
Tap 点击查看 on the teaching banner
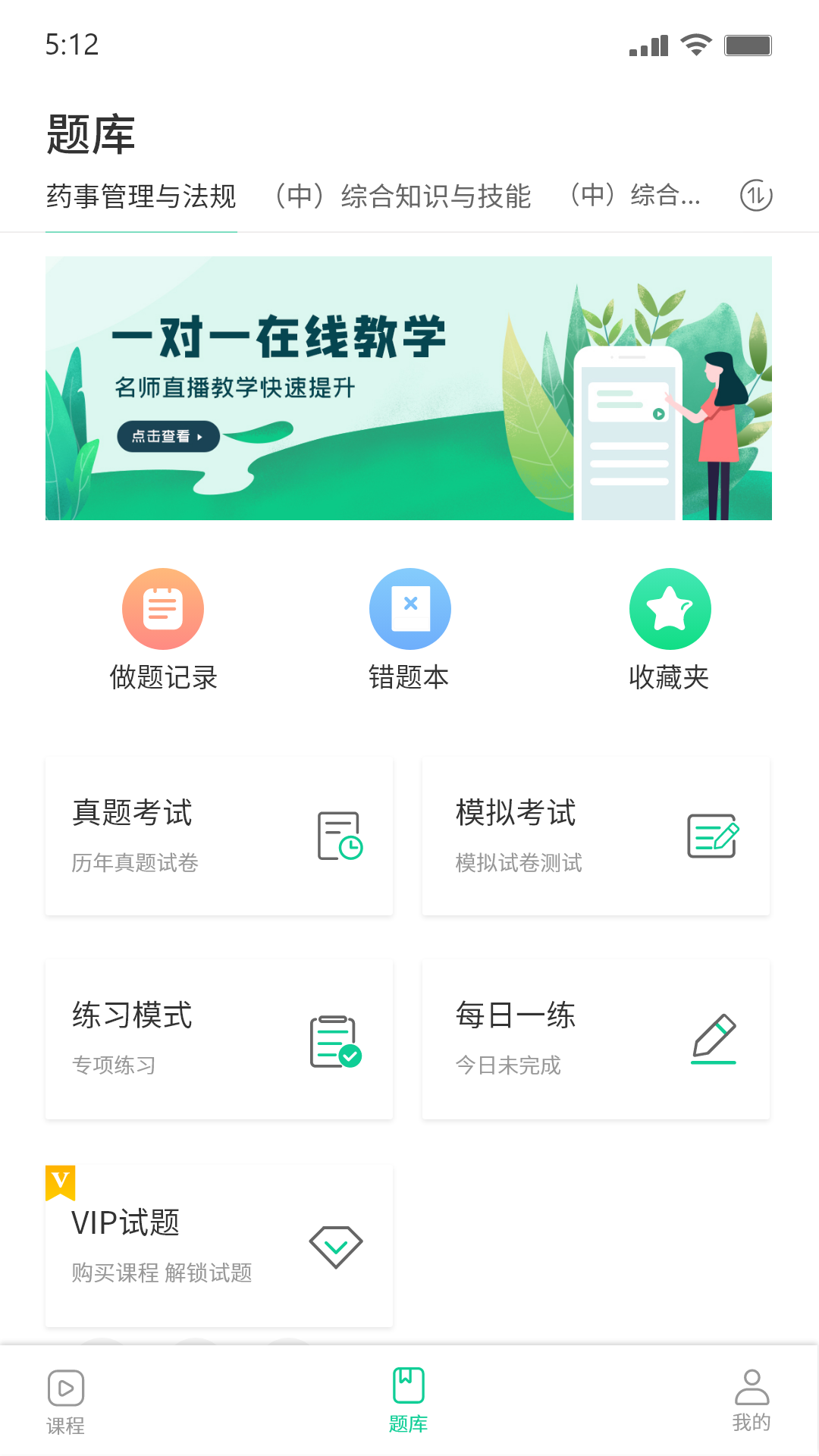coord(168,436)
